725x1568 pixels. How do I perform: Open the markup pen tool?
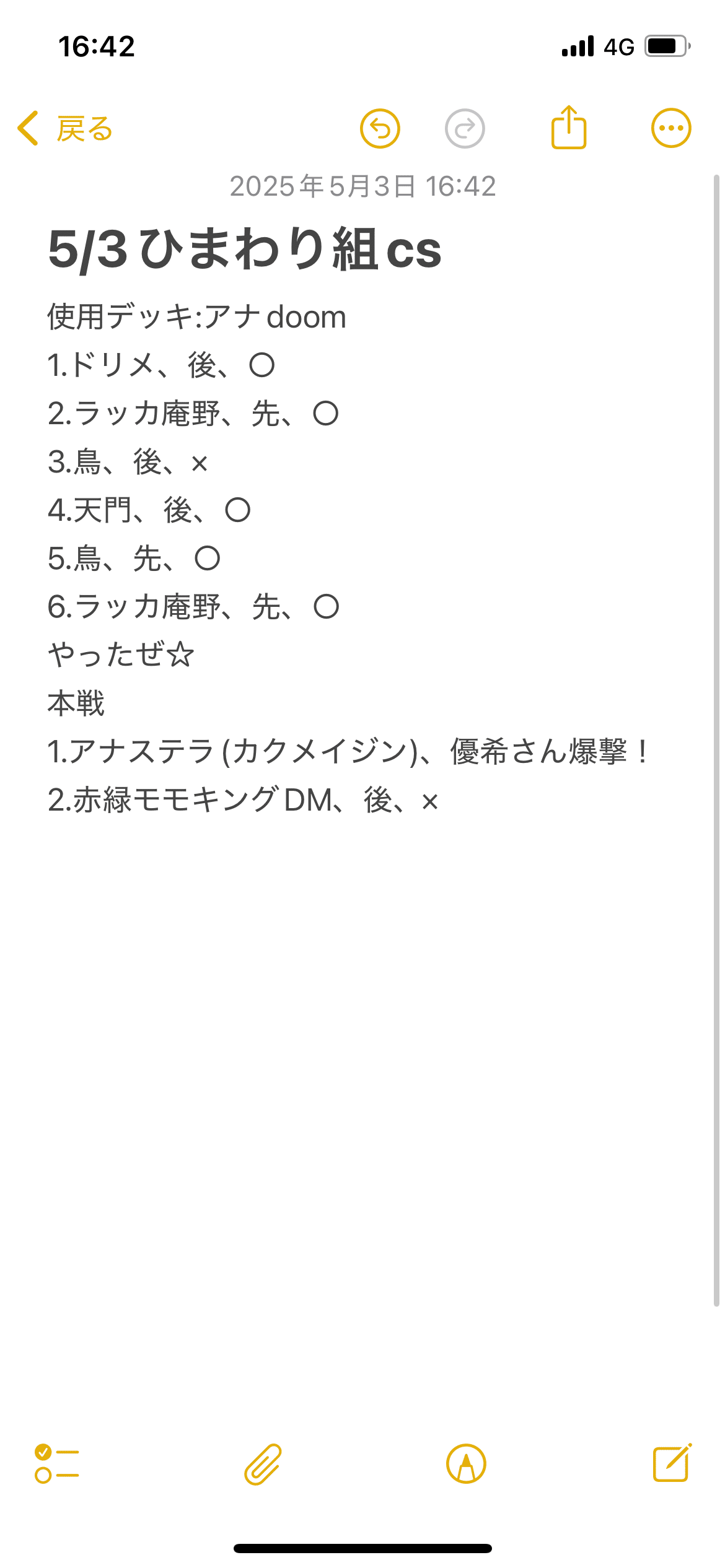(x=466, y=1464)
